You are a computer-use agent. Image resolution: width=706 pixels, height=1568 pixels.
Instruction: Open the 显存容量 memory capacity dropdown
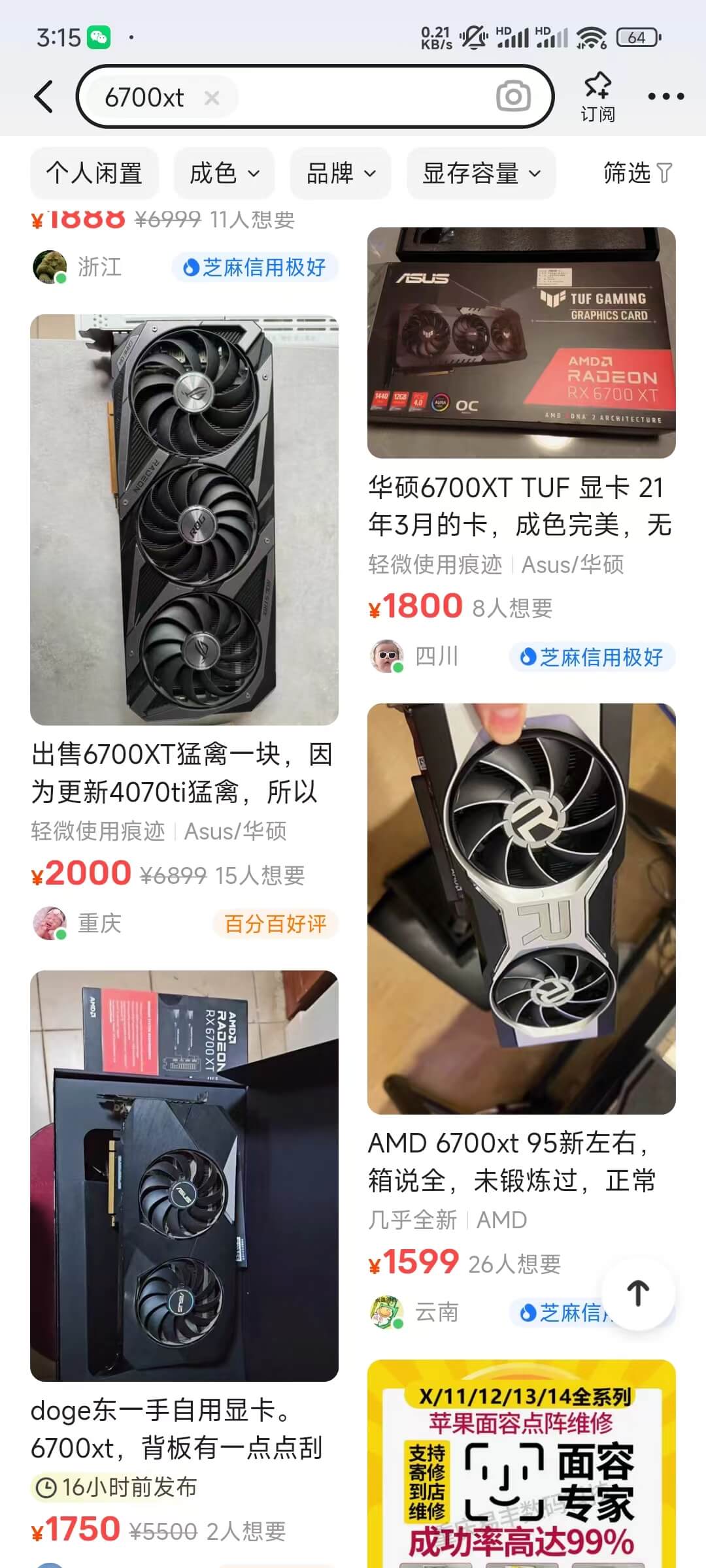coord(482,173)
